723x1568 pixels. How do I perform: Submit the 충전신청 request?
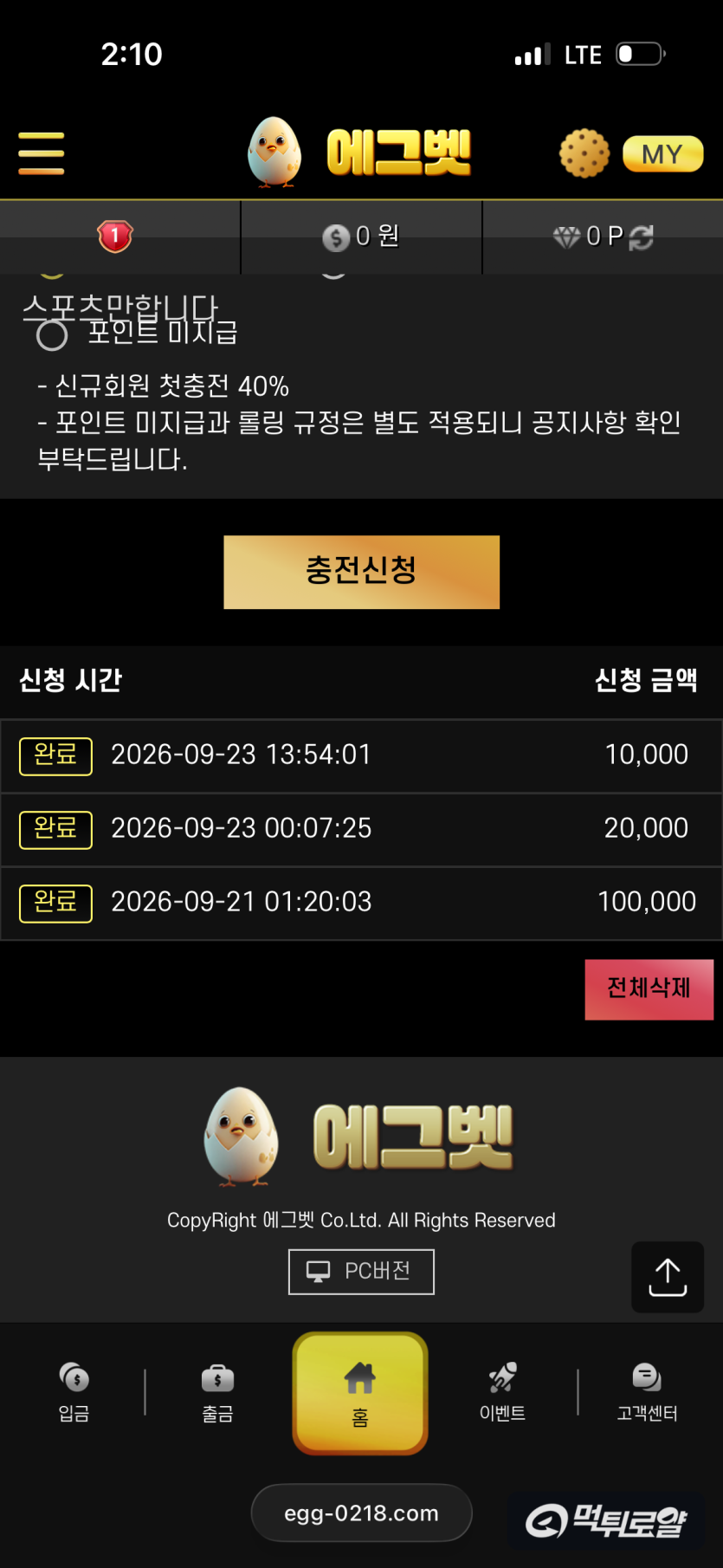click(x=361, y=572)
